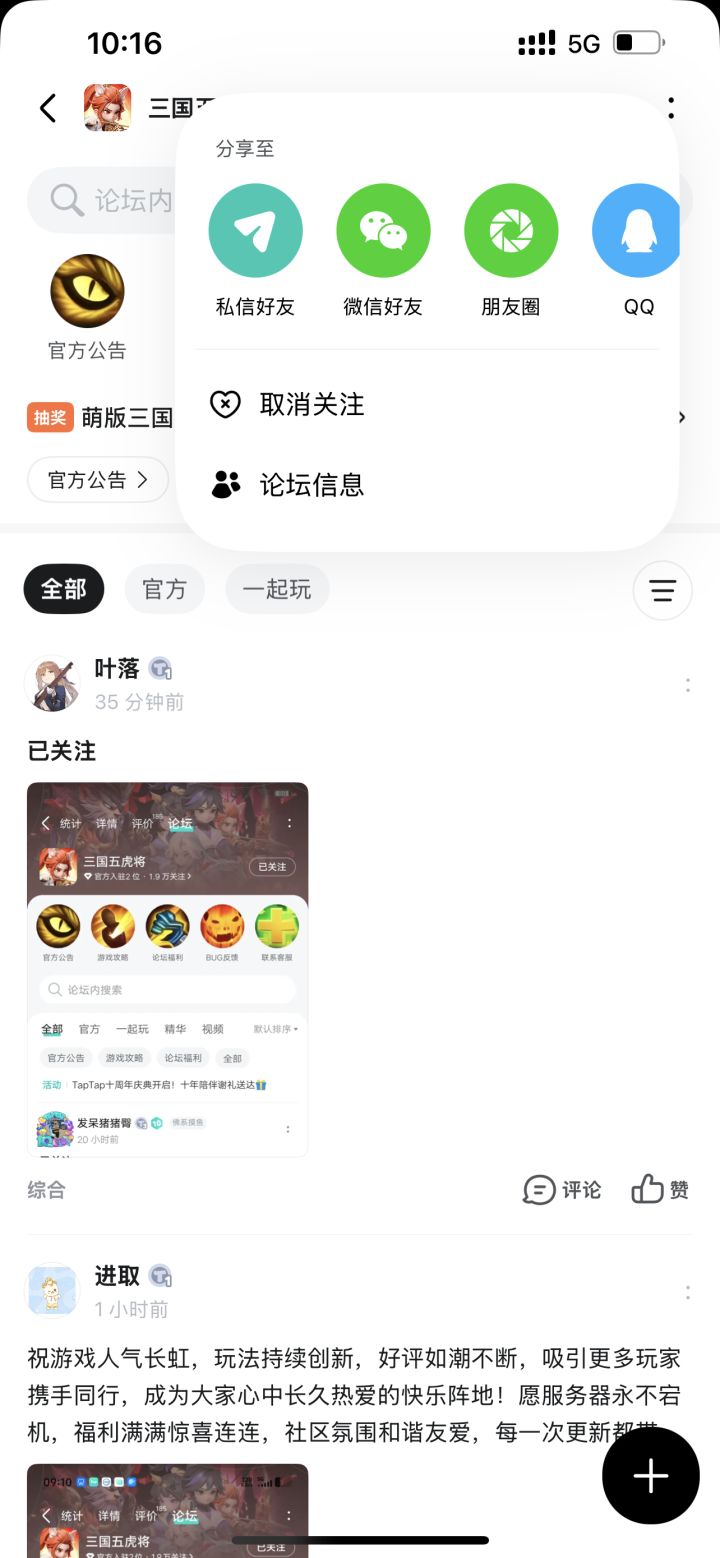
Task: Expand the 官方公告 filter chip
Action: click(x=97, y=479)
